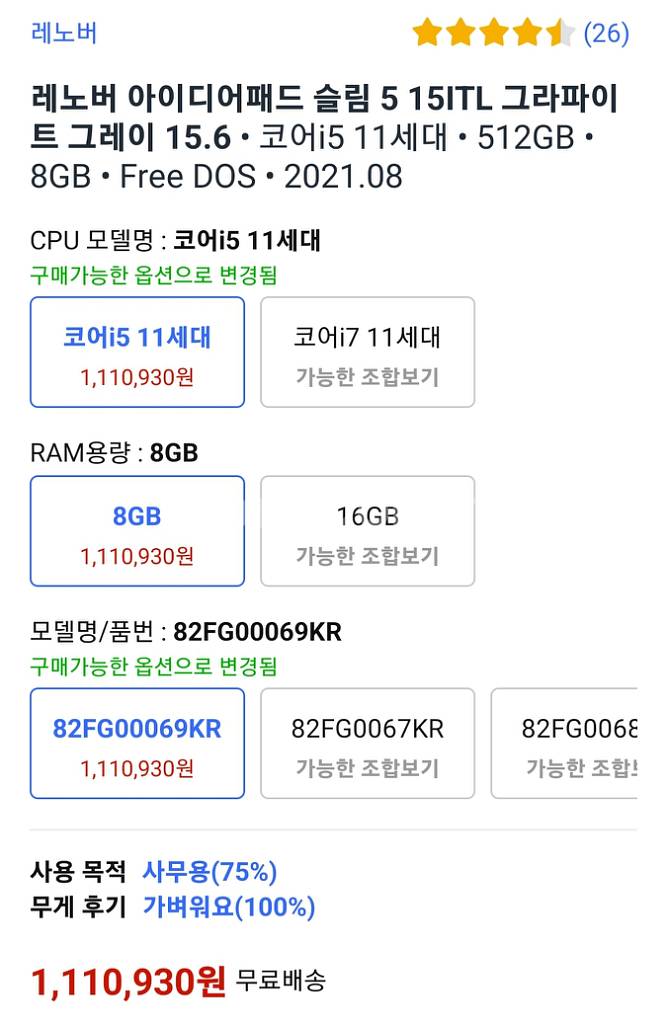This screenshot has width=667, height=1024.
Task: Choose 코어i7 11세대 CPU option
Action: tap(367, 352)
